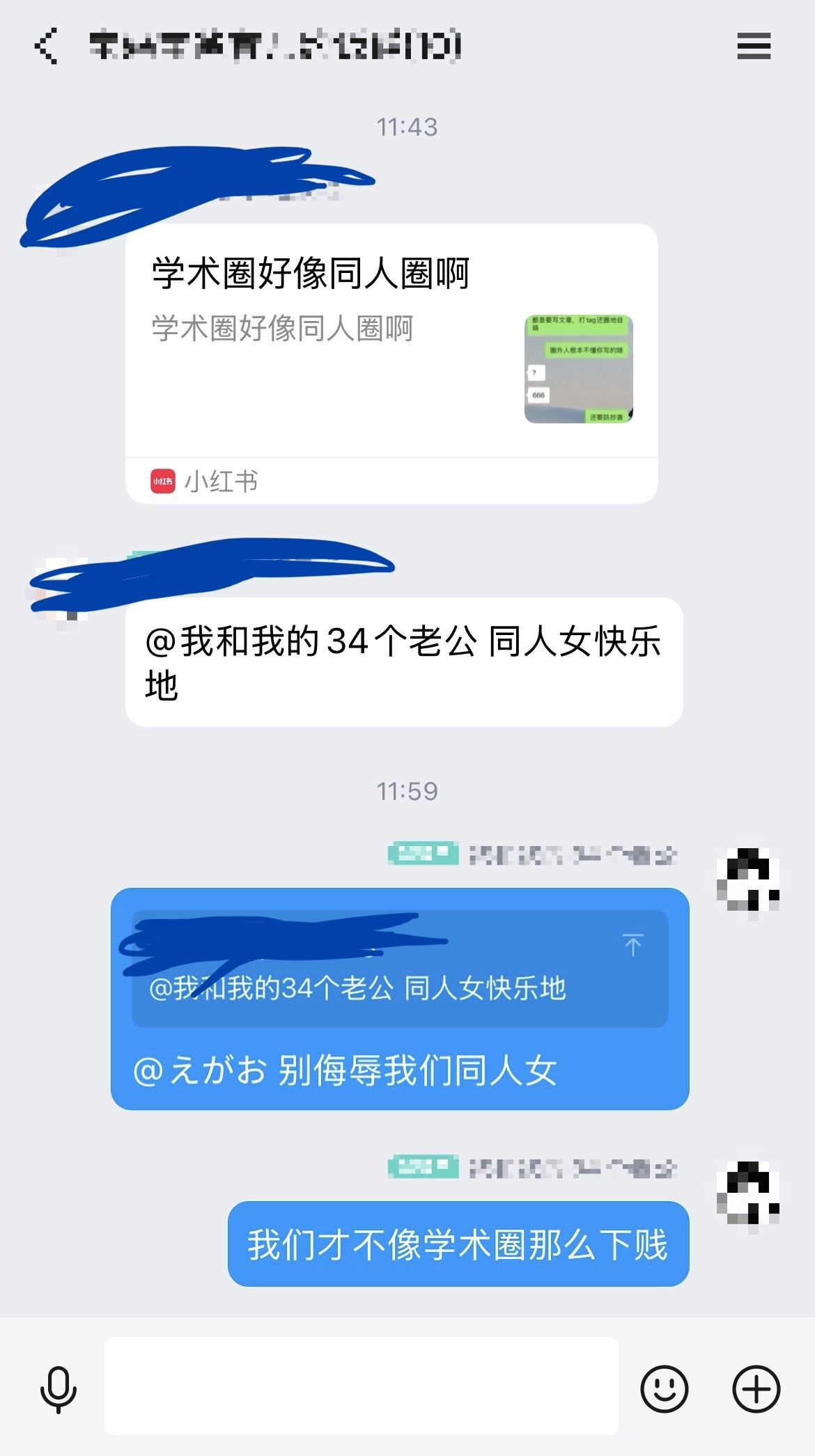Screen dimensions: 815x1456
Task: Open the shared 小红书 post card
Action: [x=391, y=362]
